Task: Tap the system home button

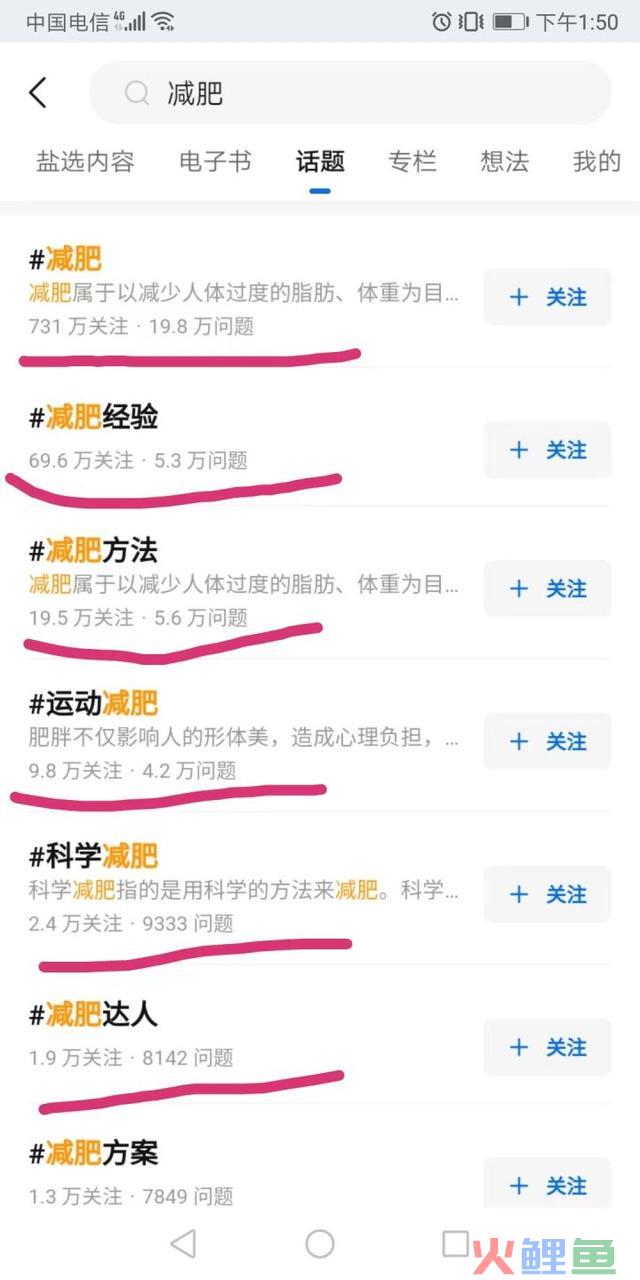Action: pos(320,1243)
